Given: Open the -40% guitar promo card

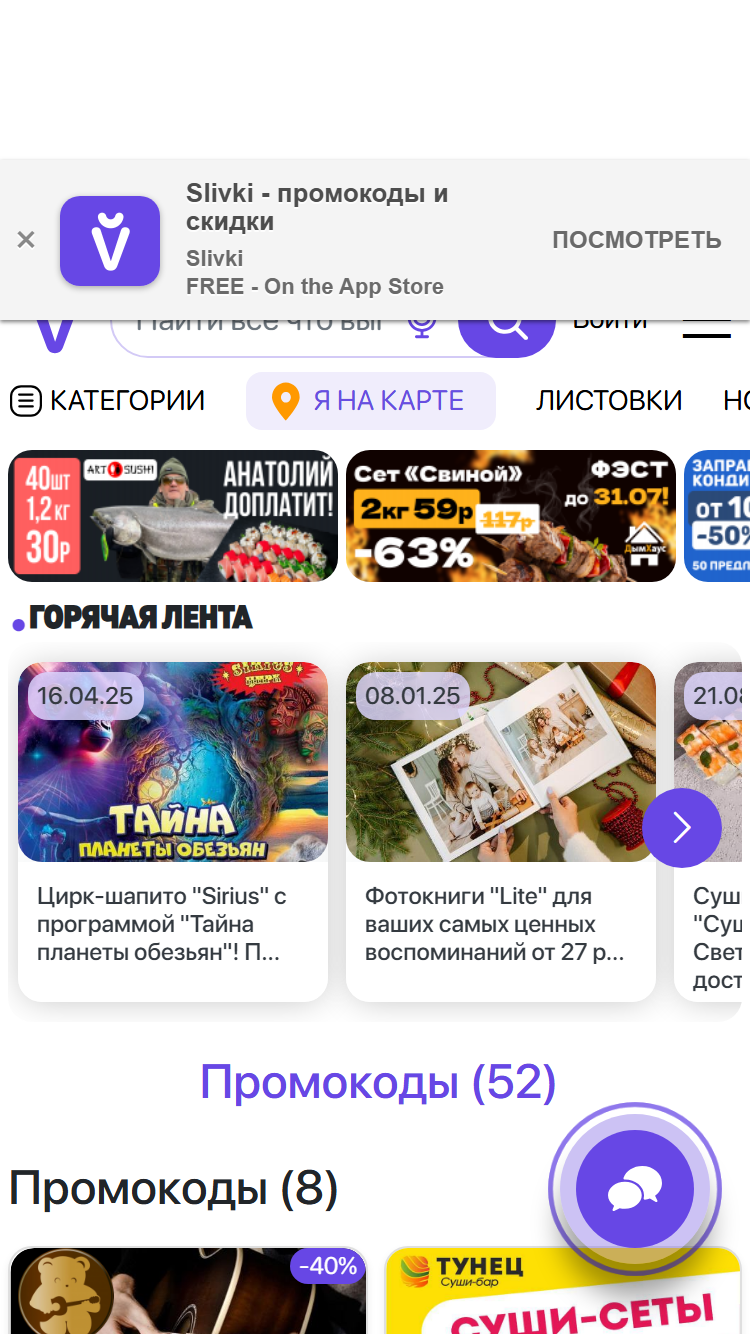Looking at the screenshot, I should click(188, 1291).
